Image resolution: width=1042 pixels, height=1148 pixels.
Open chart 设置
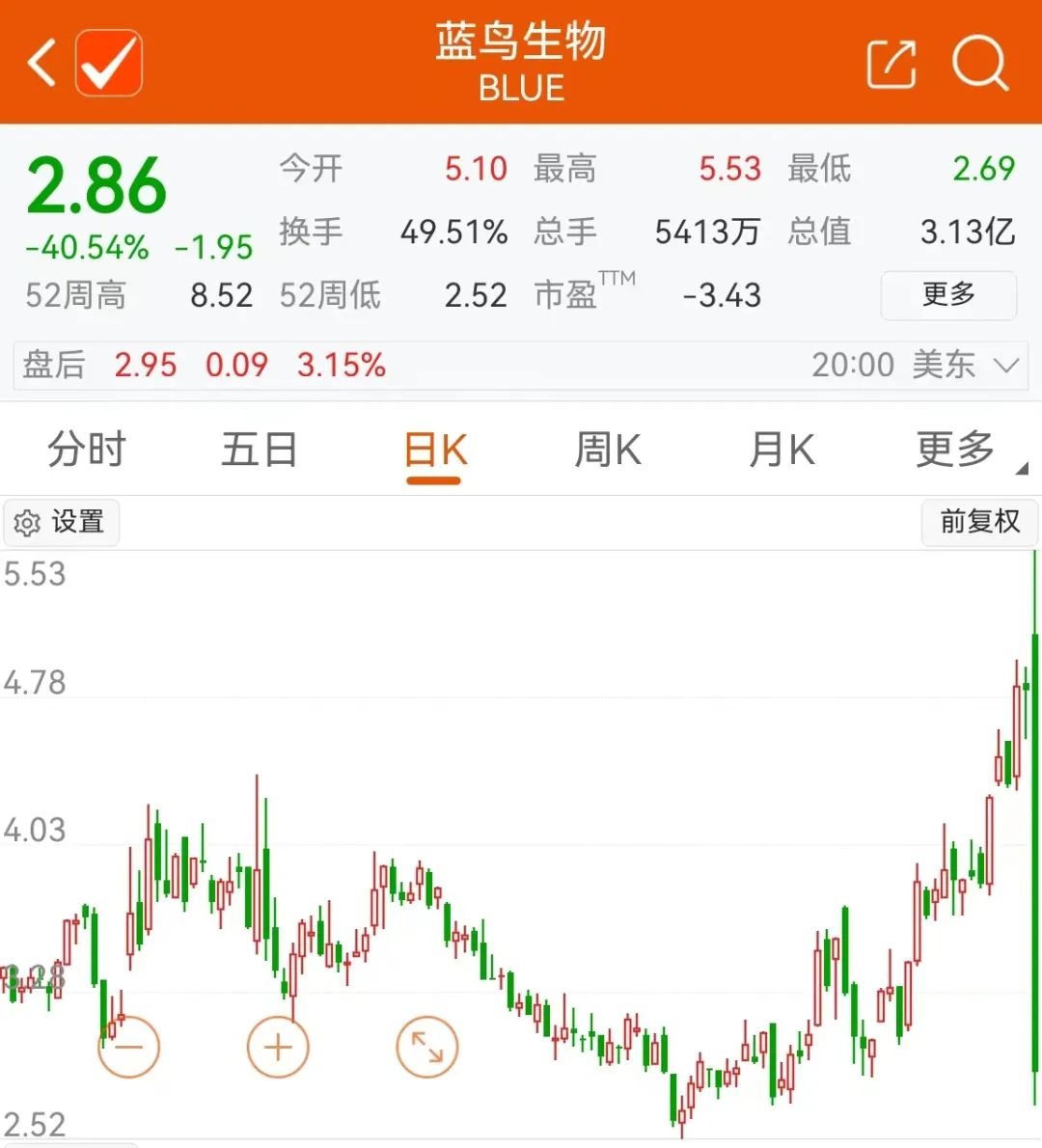pyautogui.click(x=61, y=522)
